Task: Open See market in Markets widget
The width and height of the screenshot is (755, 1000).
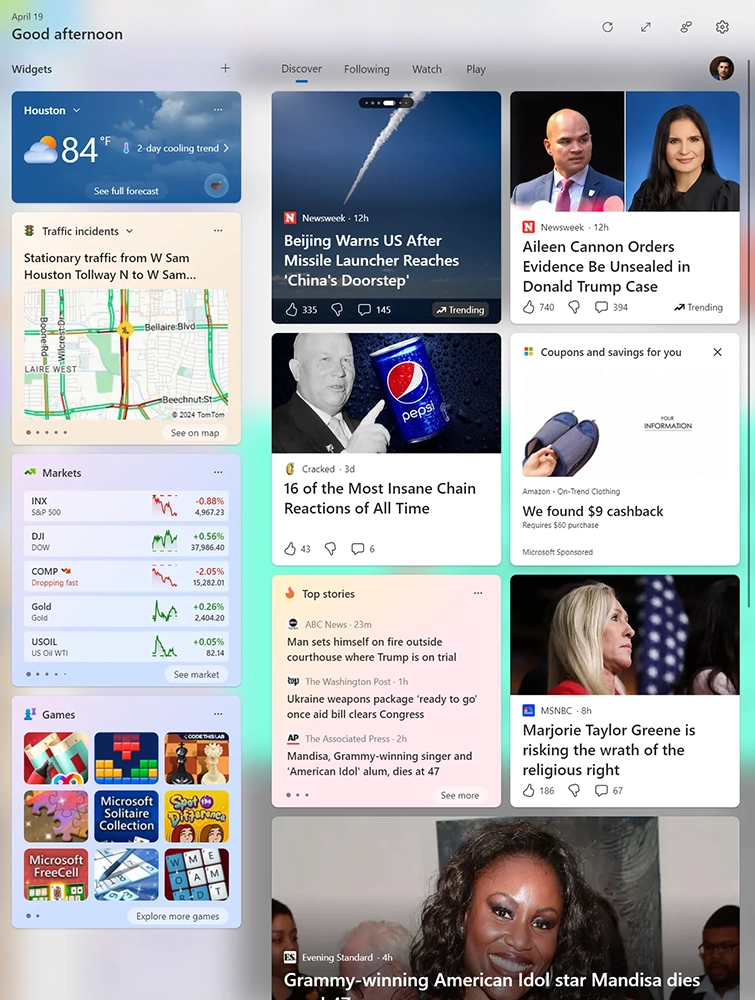Action: [196, 675]
